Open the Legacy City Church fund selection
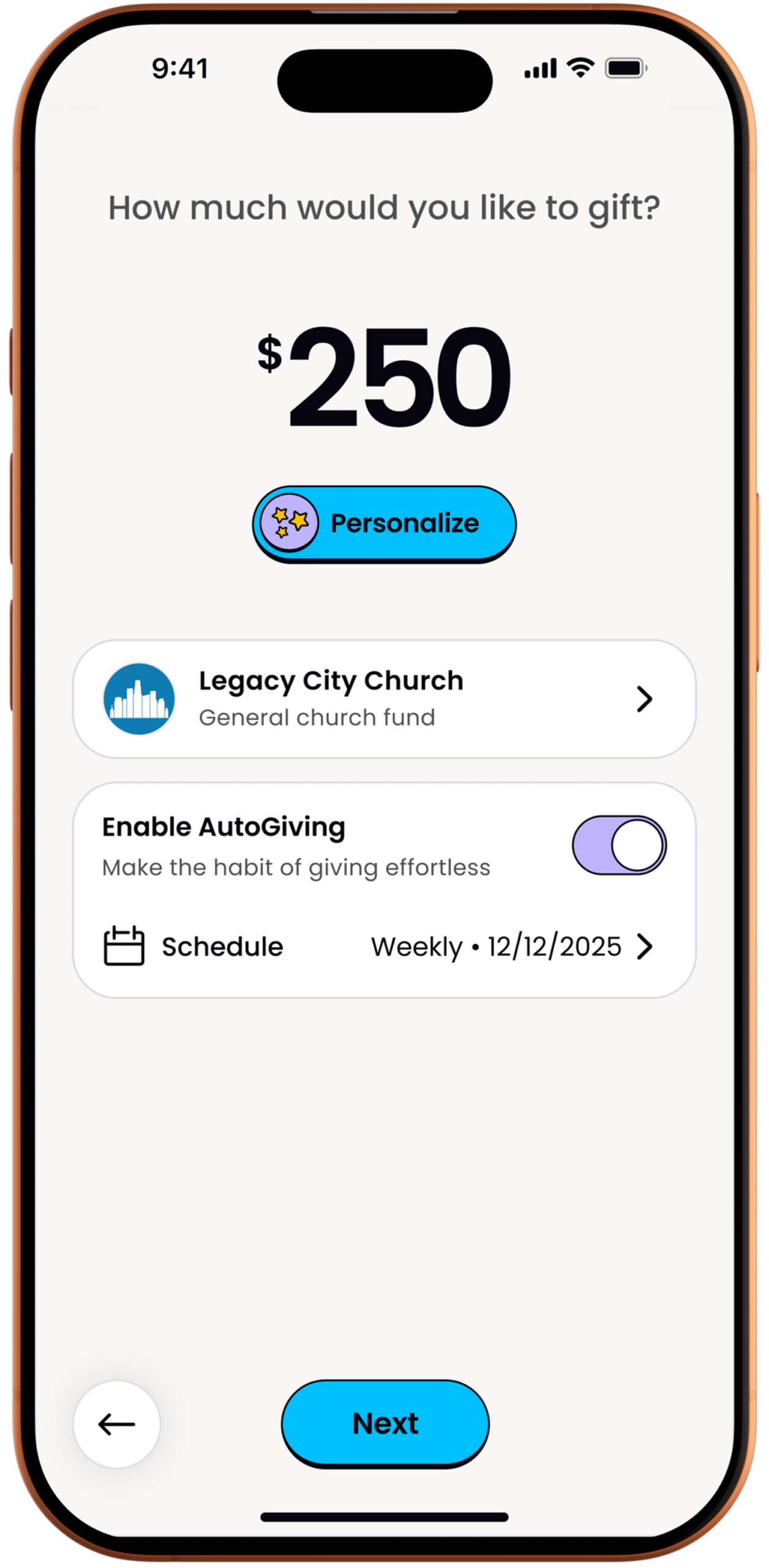This screenshot has width=769, height=1568. point(384,699)
